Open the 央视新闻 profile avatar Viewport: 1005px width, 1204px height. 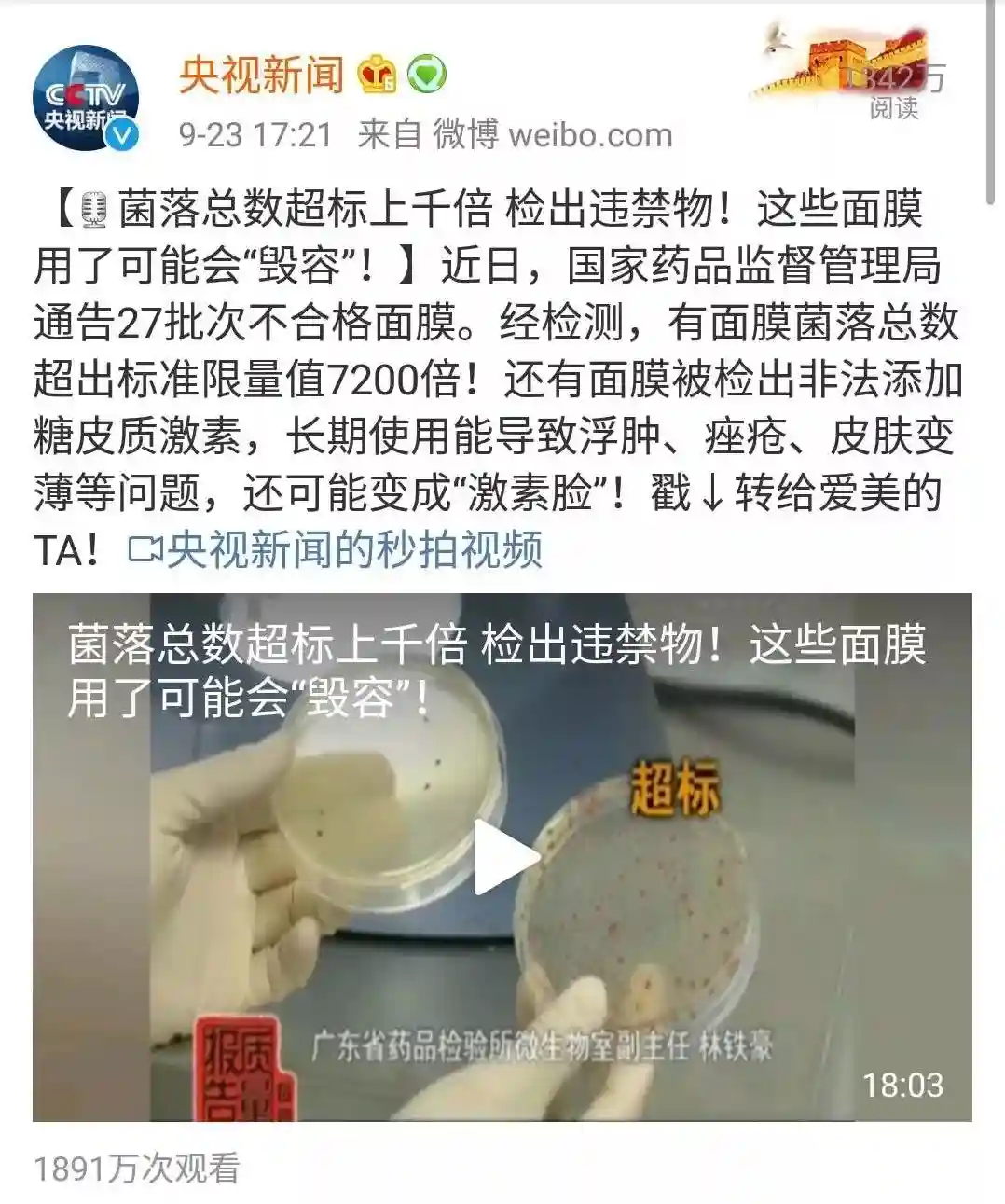pyautogui.click(x=85, y=98)
